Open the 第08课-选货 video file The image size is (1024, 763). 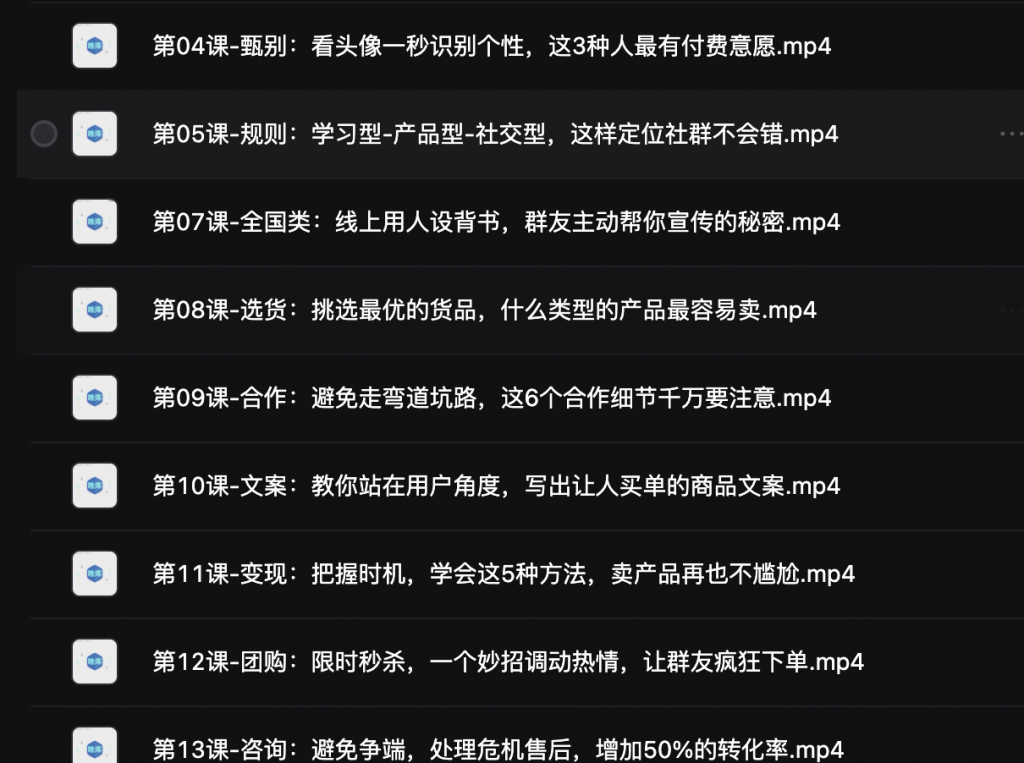[484, 310]
